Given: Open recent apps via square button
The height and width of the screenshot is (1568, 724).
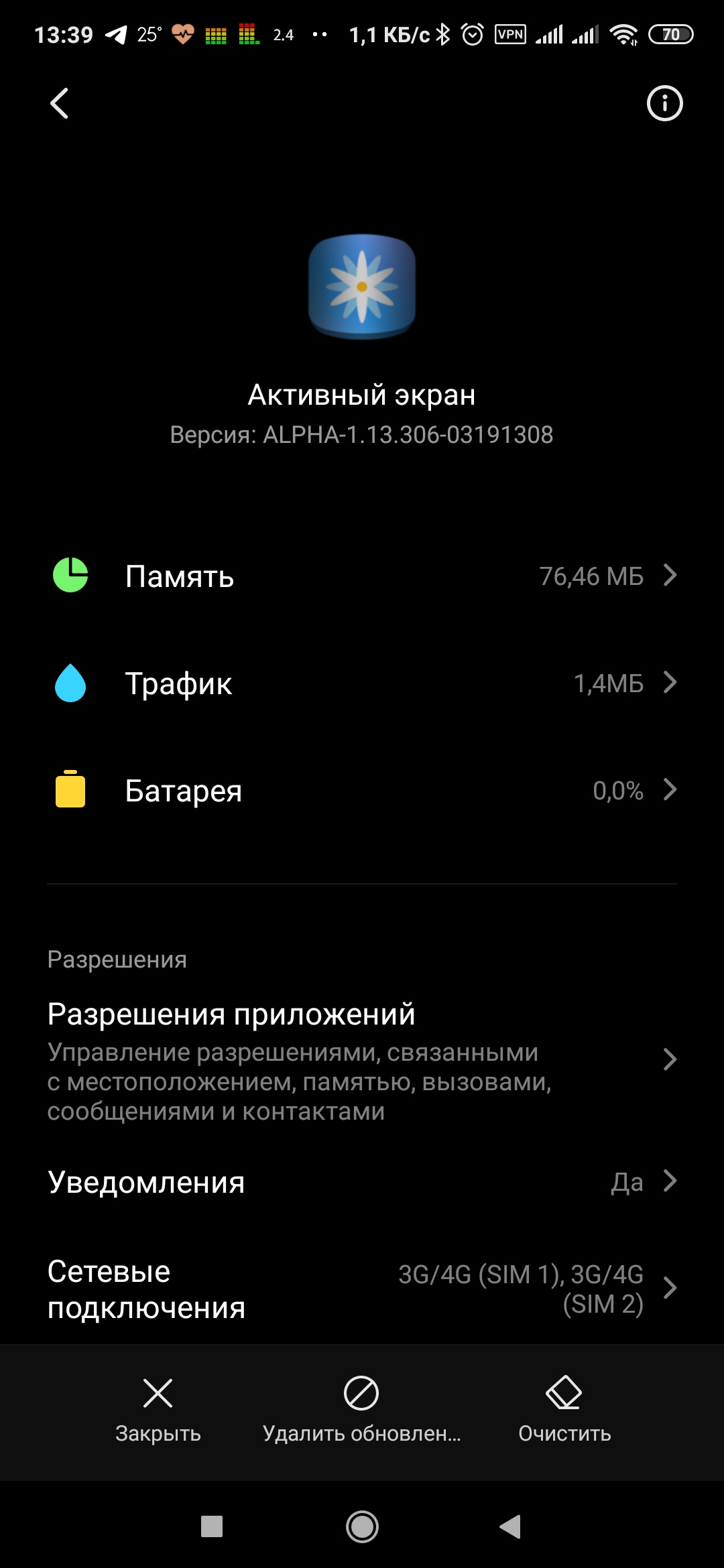Looking at the screenshot, I should pyautogui.click(x=212, y=1526).
